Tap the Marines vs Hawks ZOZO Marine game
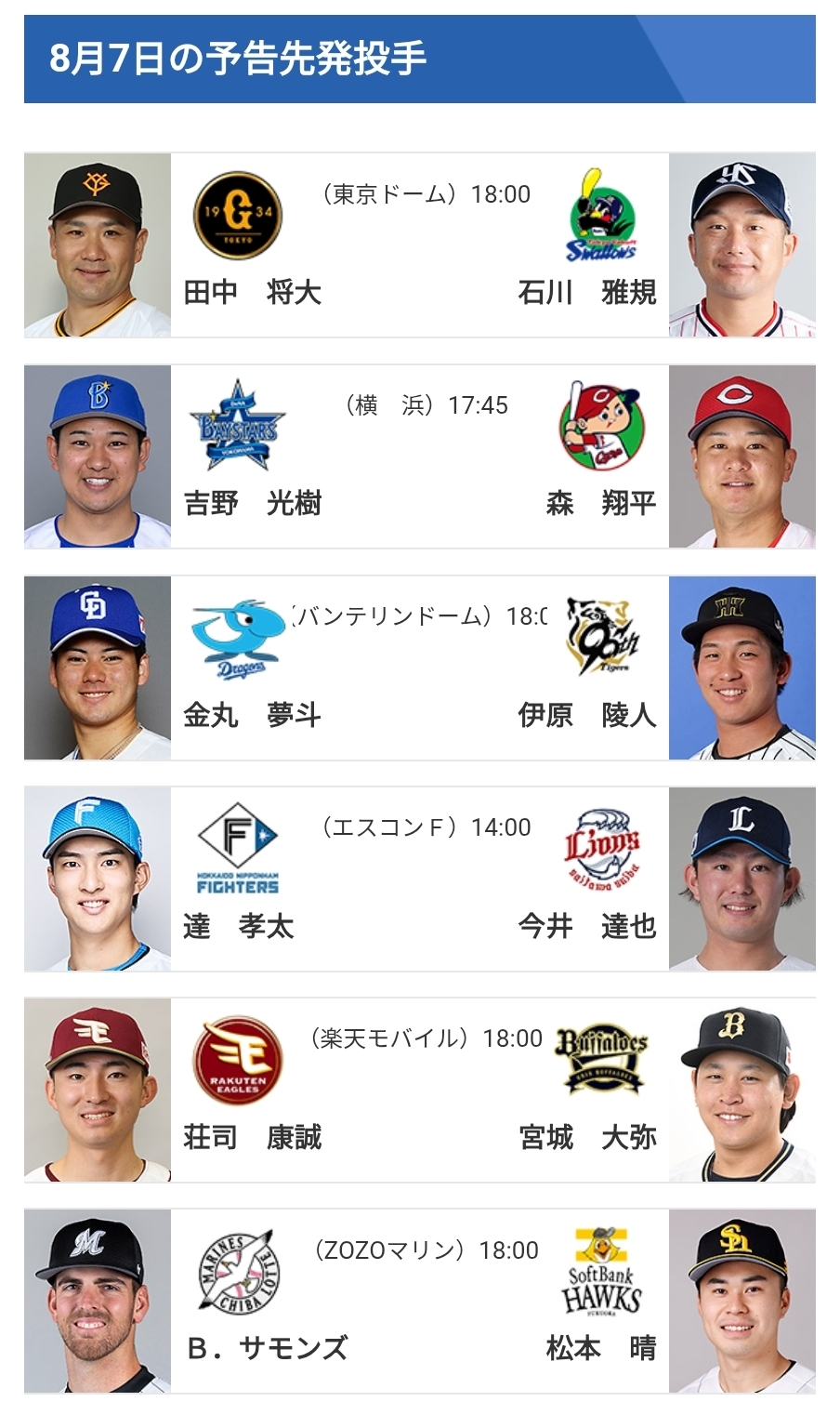Viewport: 840px width, 1428px height. pos(420,1301)
